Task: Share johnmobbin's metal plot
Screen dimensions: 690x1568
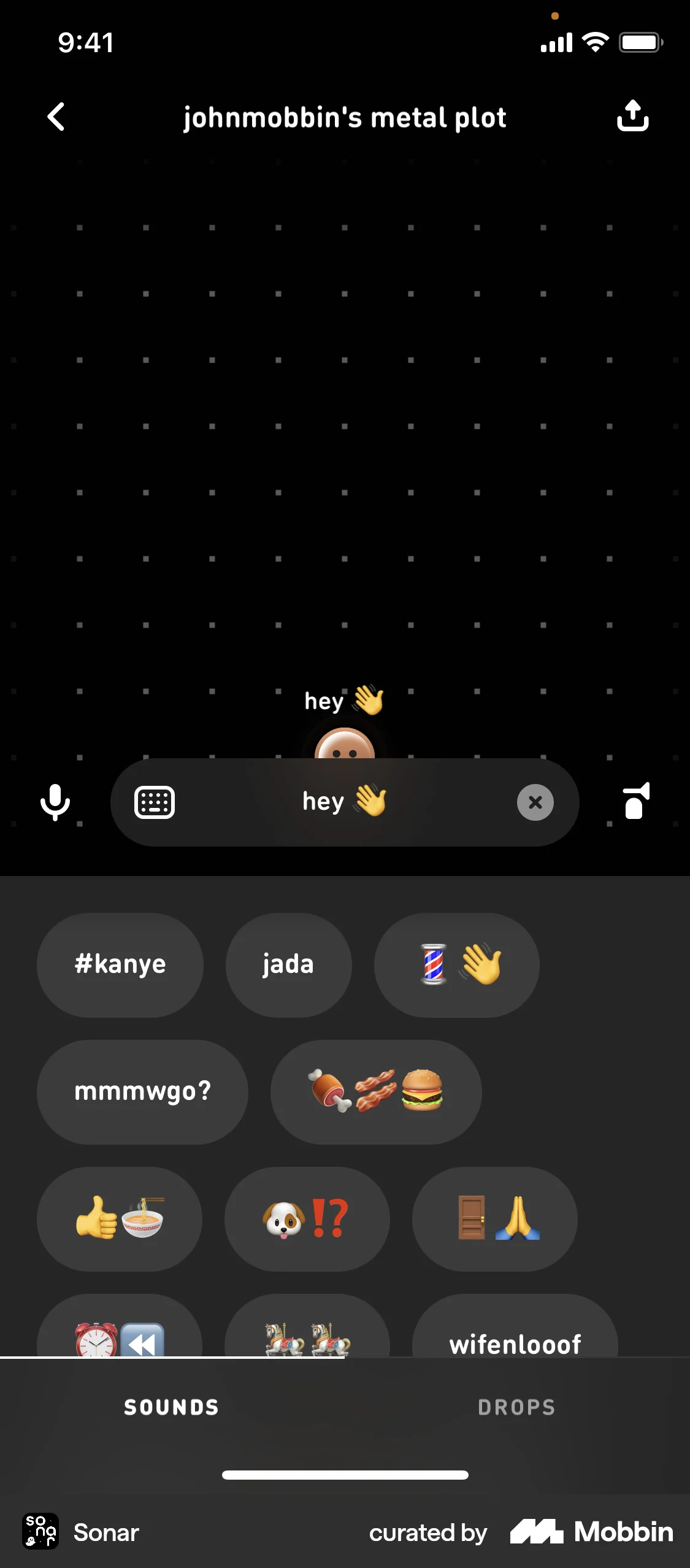Action: 632,117
